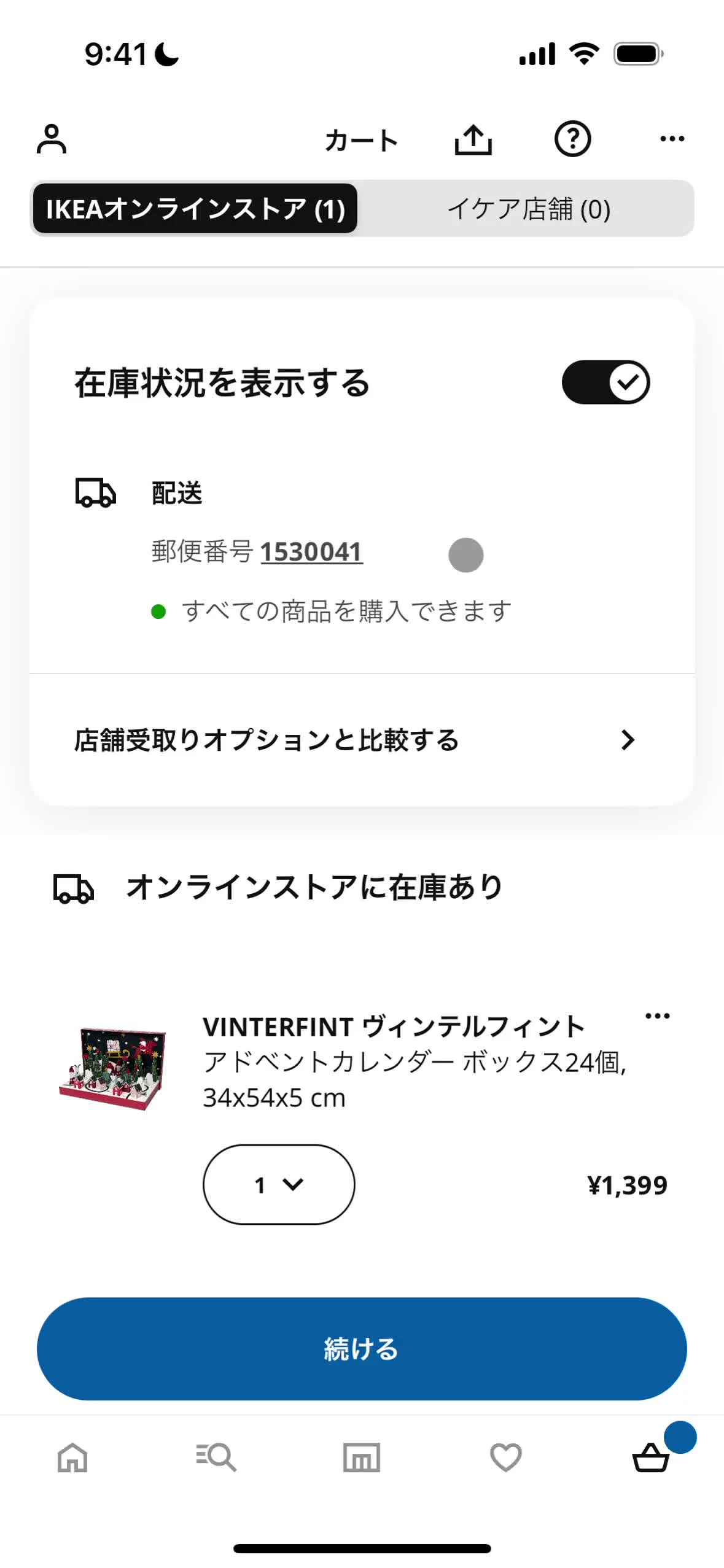The image size is (724, 1568).
Task: Select the IKEAオンラインストア (1) tab
Action: pos(195,209)
